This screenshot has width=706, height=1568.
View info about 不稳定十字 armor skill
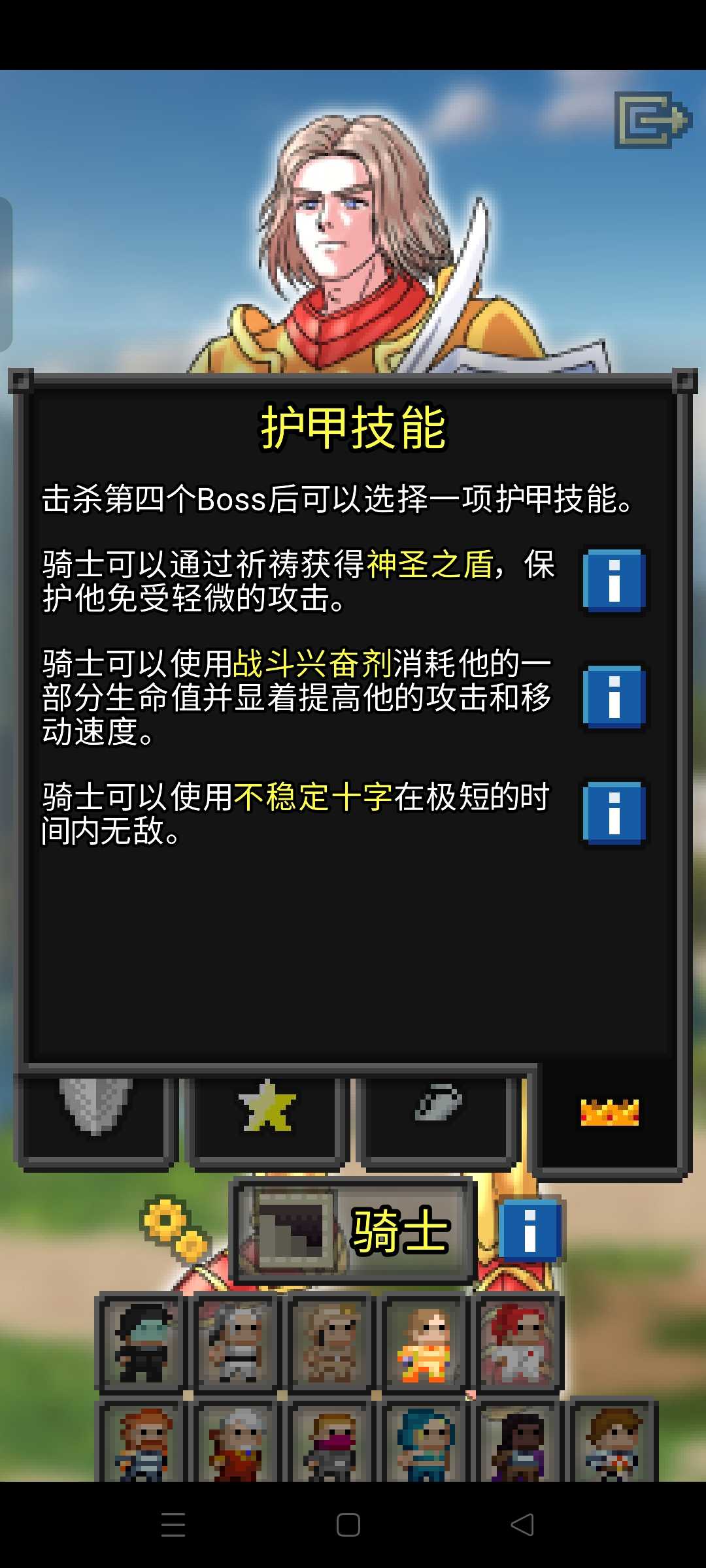coord(614,813)
